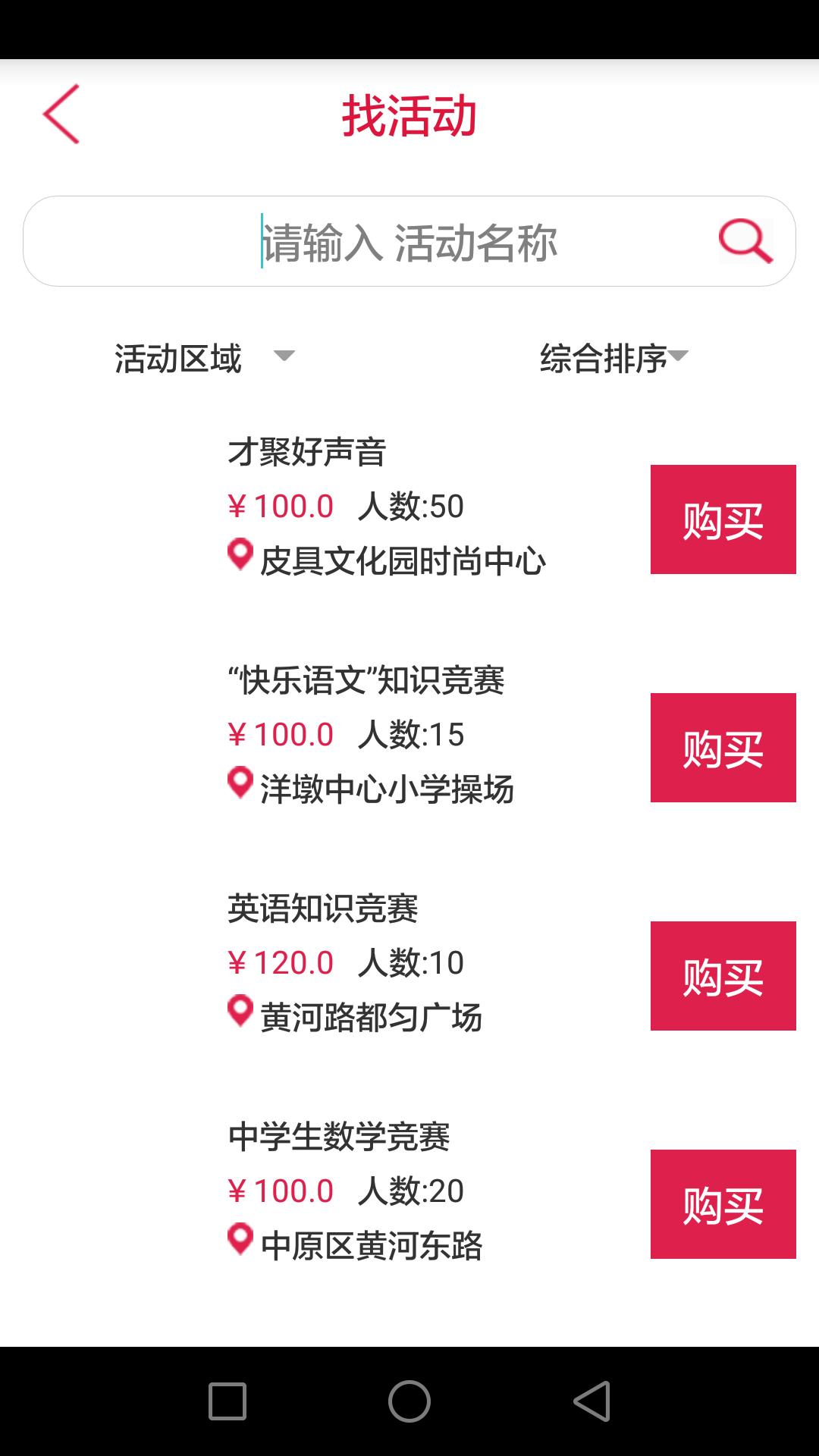The width and height of the screenshot is (819, 1456).
Task: Purchase the 中学生数学竞赛 activity
Action: click(723, 1205)
